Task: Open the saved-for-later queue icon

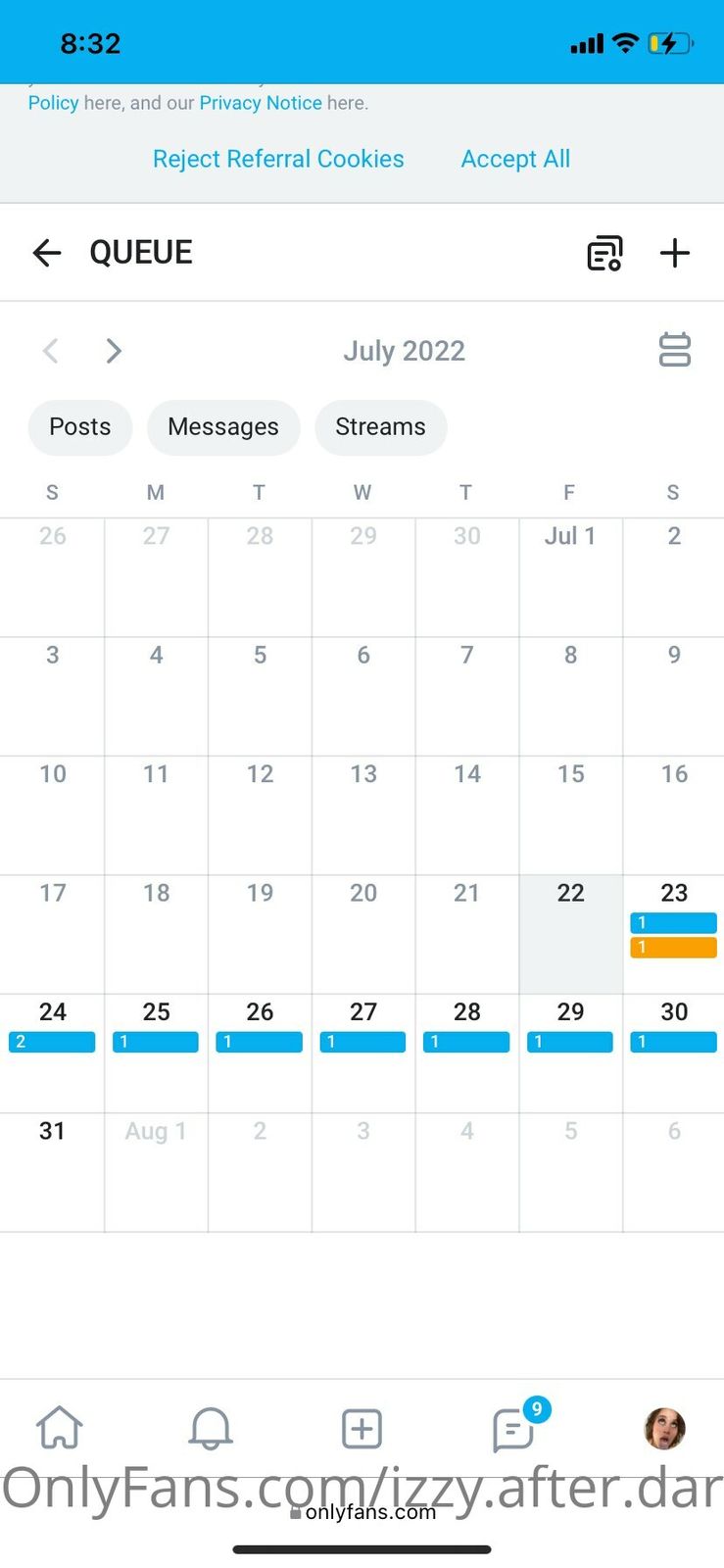Action: pyautogui.click(x=604, y=253)
